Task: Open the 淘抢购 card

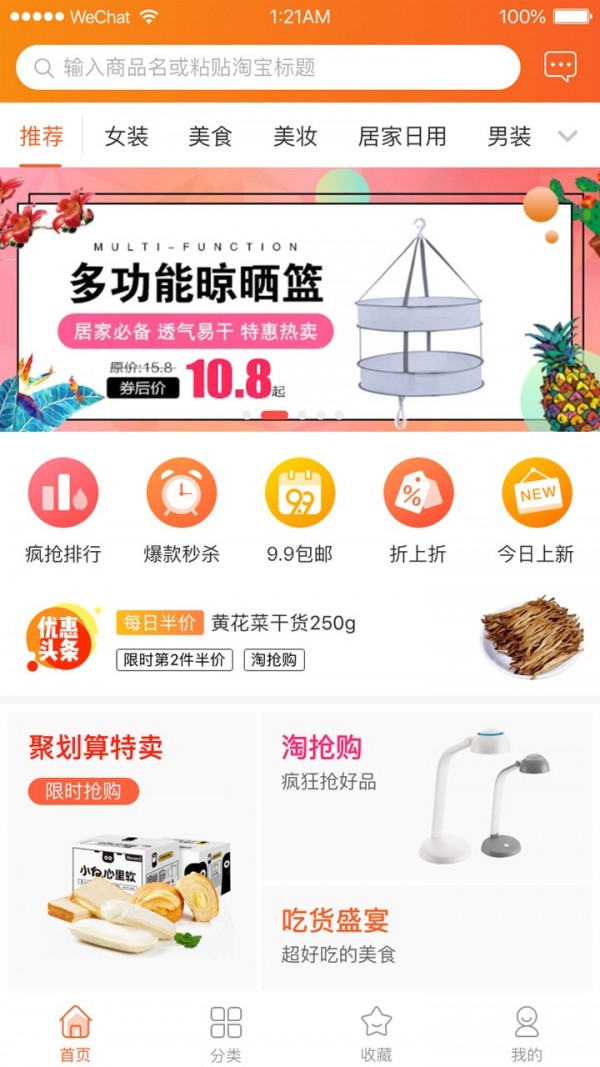Action: coord(427,795)
